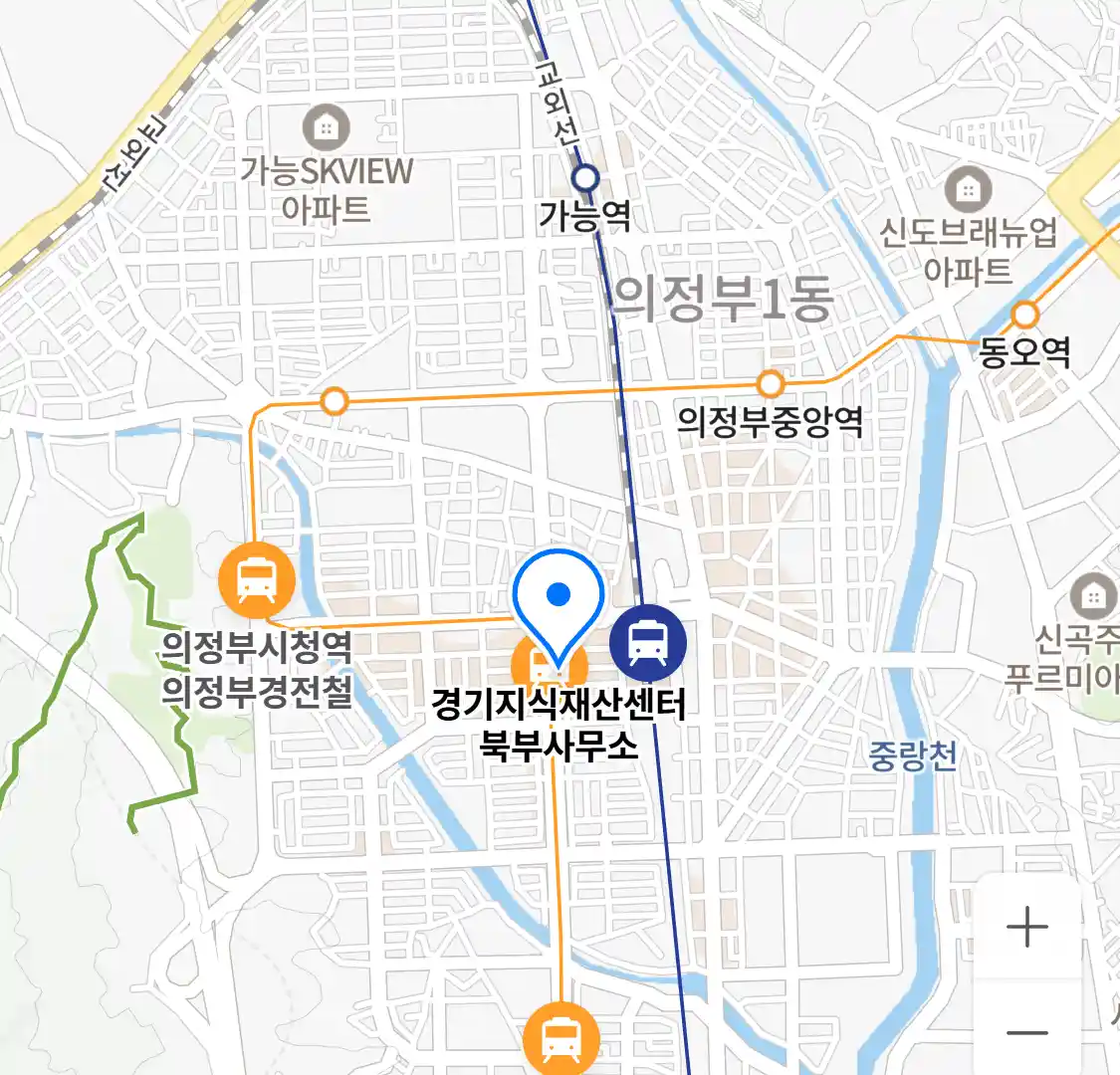
Task: Open 가능SKVIEW 아파트 place marker
Action: (x=326, y=127)
